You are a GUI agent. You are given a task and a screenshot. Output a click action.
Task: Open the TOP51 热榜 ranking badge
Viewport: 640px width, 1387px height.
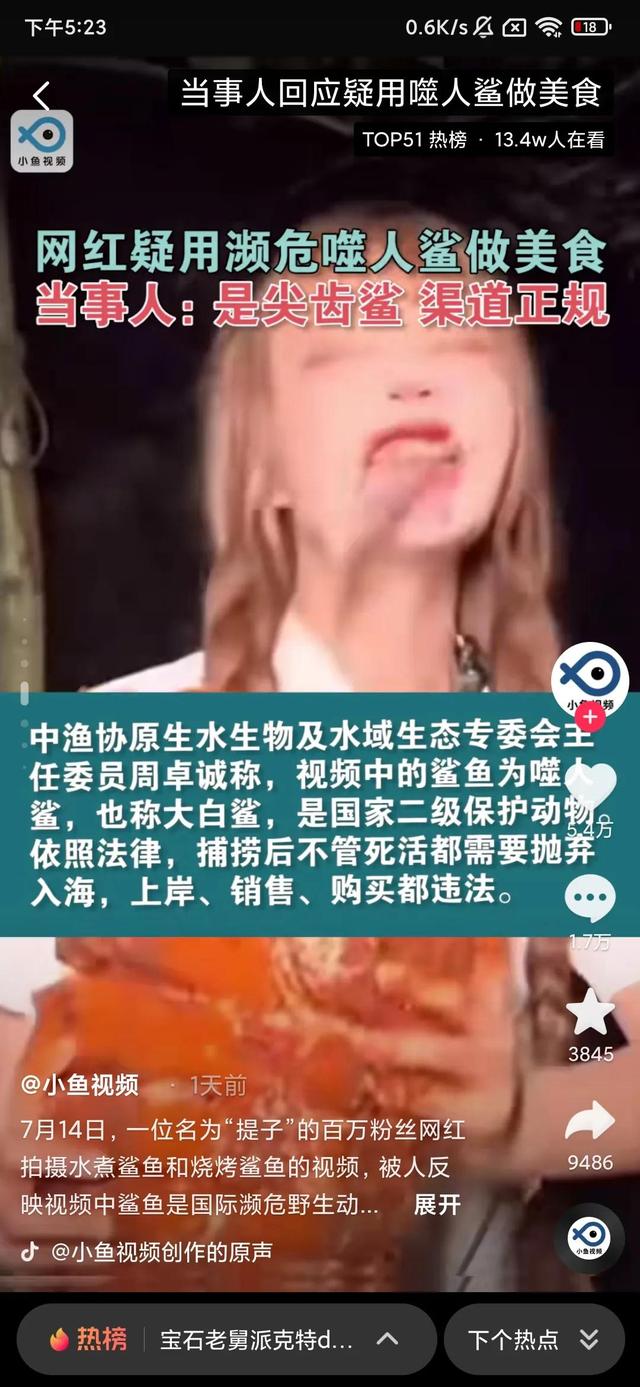[x=414, y=140]
